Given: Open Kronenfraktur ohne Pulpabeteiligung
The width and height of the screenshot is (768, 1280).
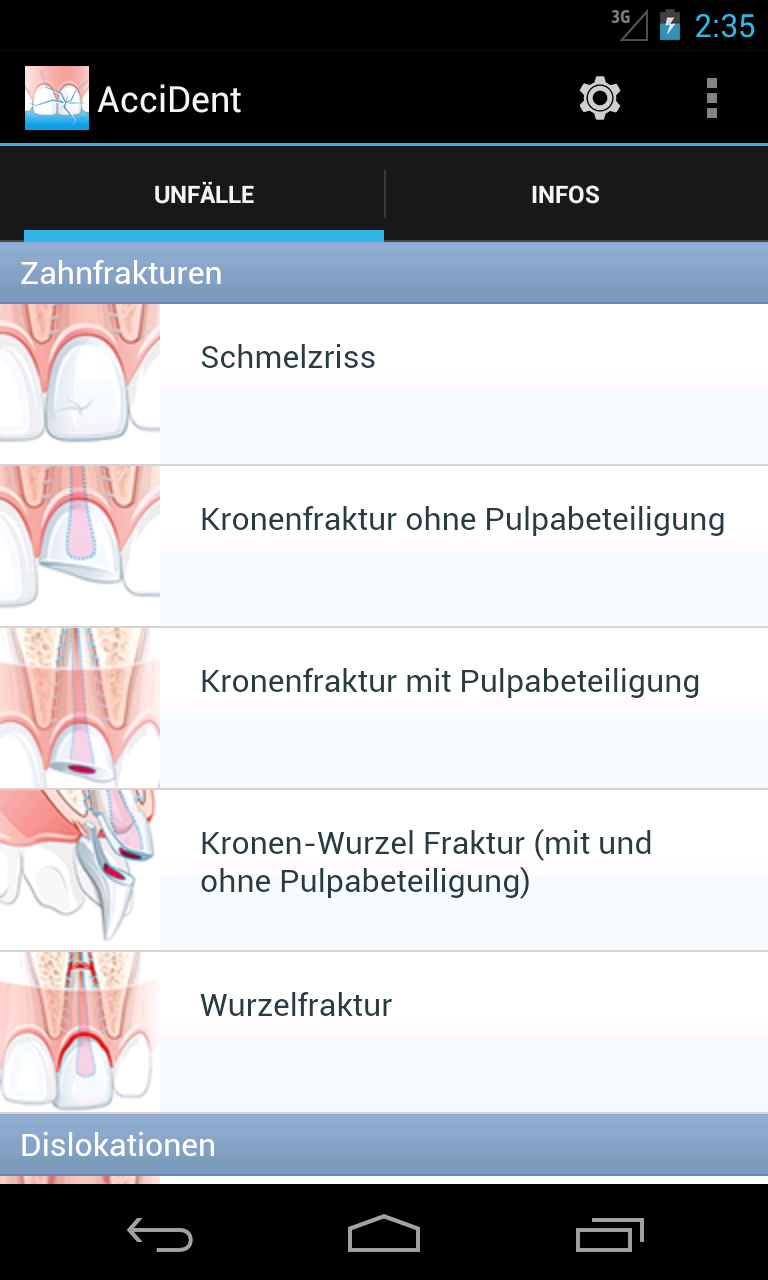Looking at the screenshot, I should (384, 546).
